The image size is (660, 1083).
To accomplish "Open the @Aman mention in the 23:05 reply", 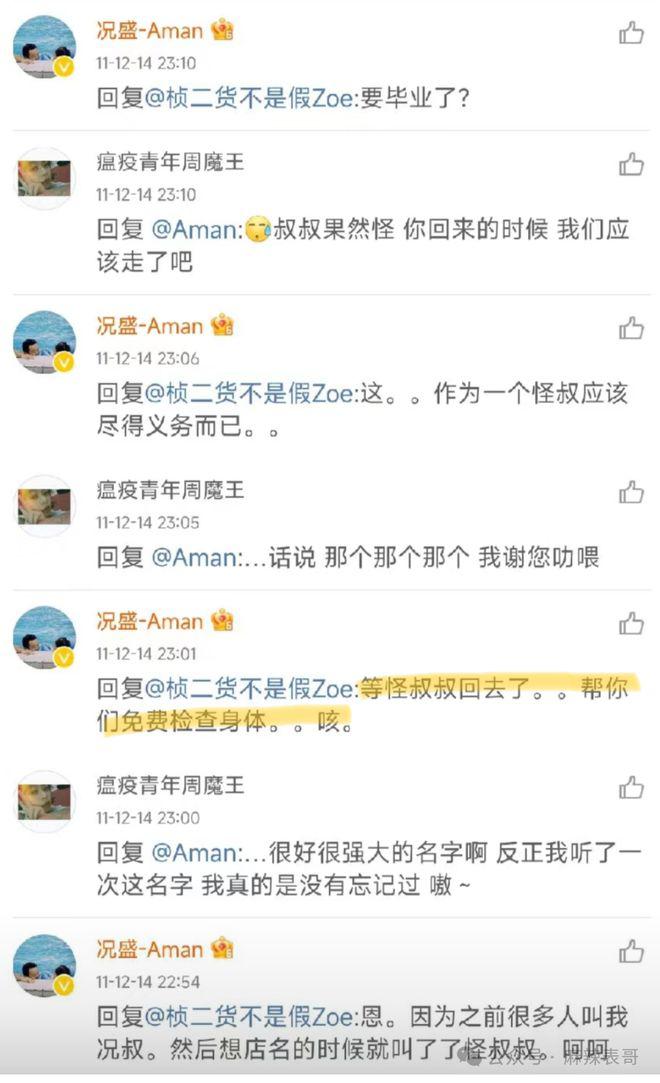I will click(194, 558).
